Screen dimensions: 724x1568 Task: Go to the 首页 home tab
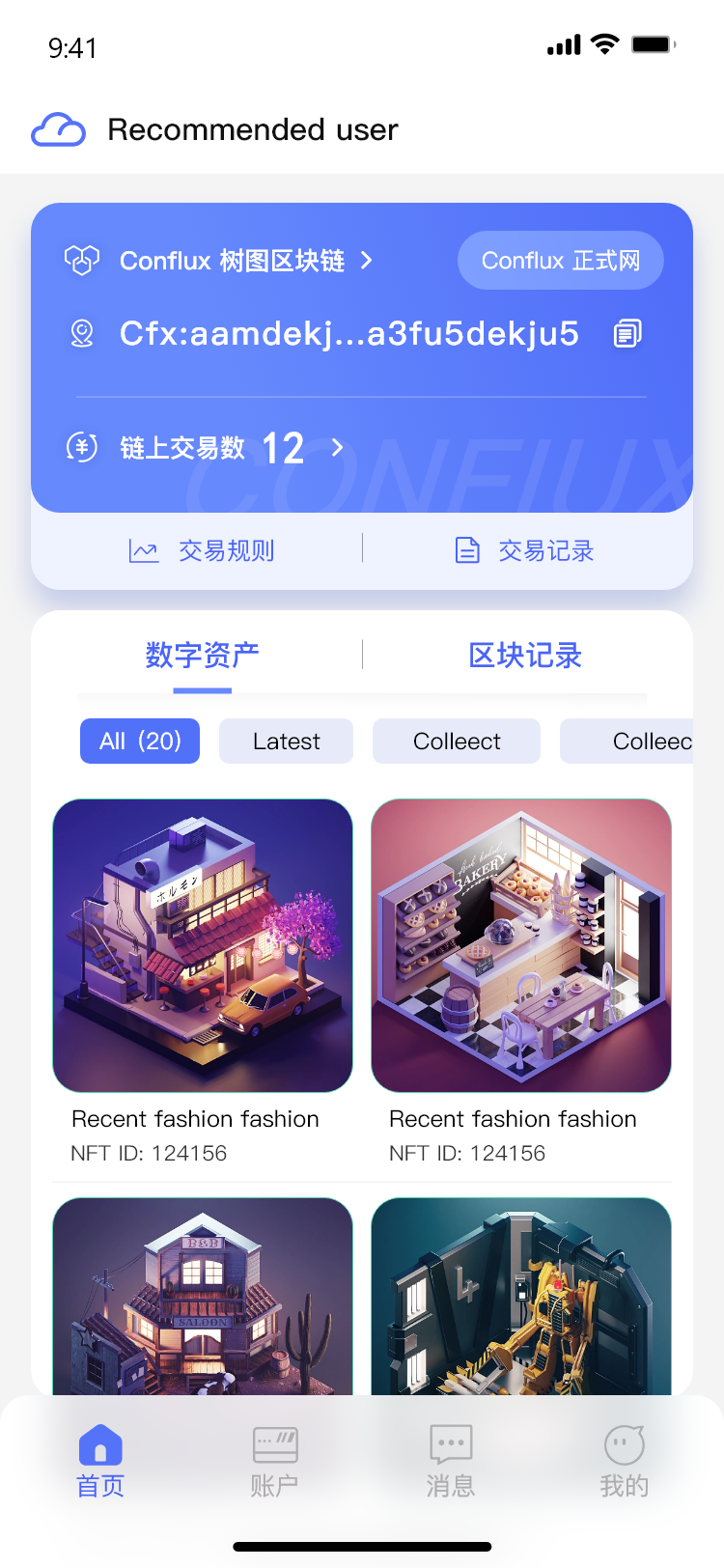100,1461
